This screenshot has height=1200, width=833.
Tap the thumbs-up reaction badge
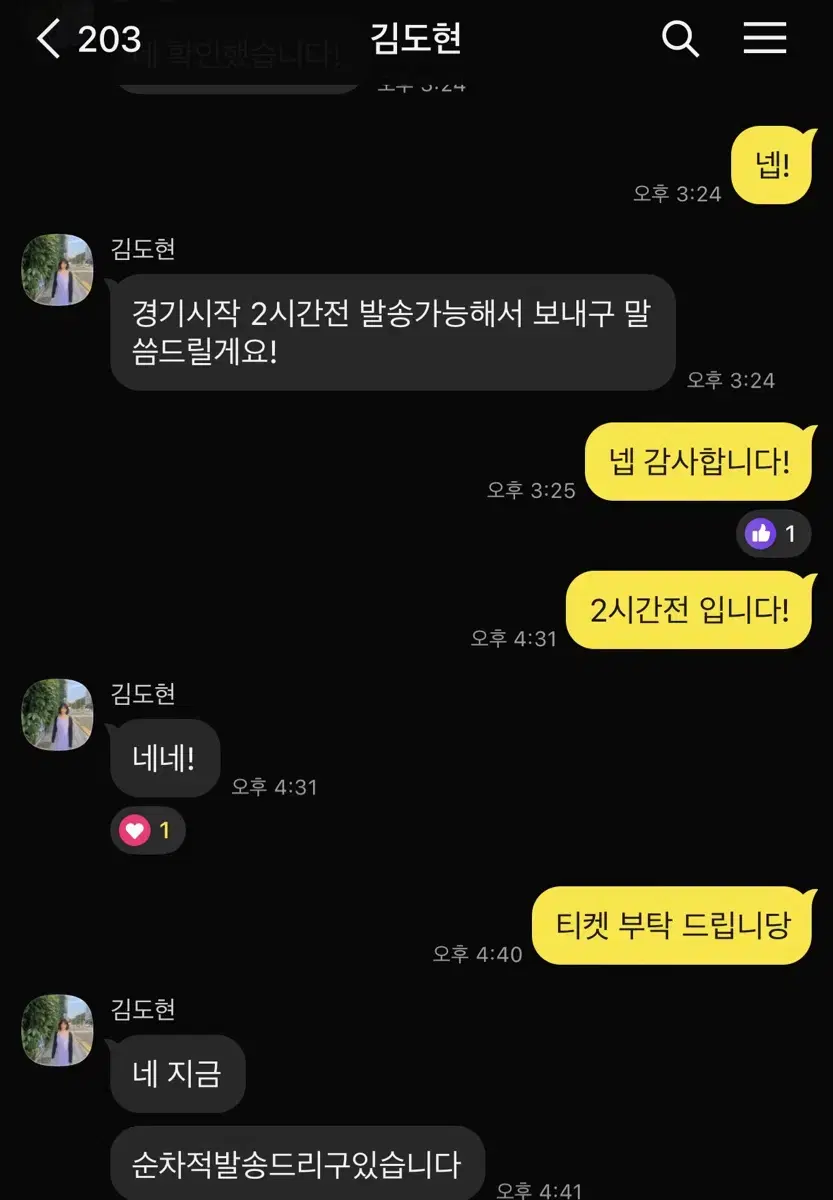(x=774, y=533)
